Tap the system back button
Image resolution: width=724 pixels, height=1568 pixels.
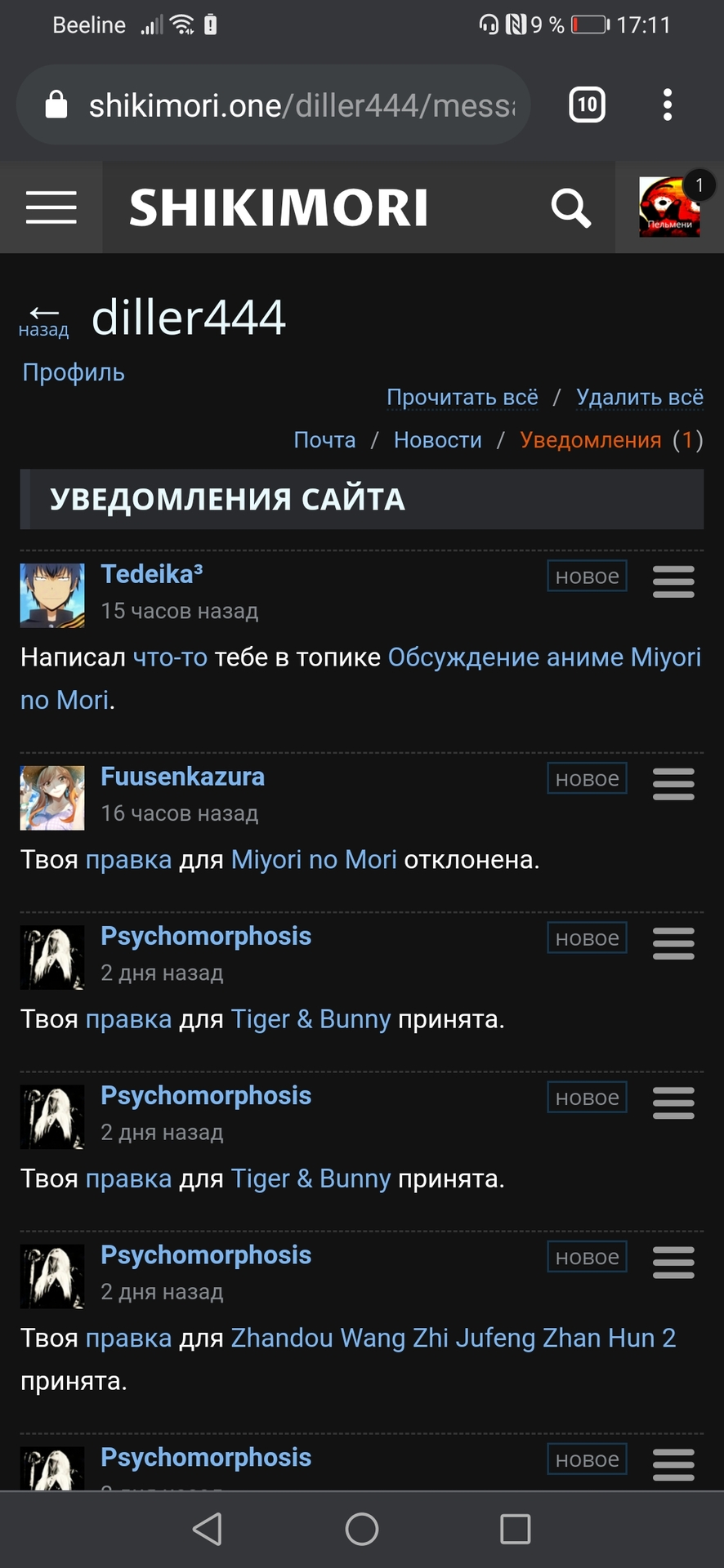(x=208, y=1529)
